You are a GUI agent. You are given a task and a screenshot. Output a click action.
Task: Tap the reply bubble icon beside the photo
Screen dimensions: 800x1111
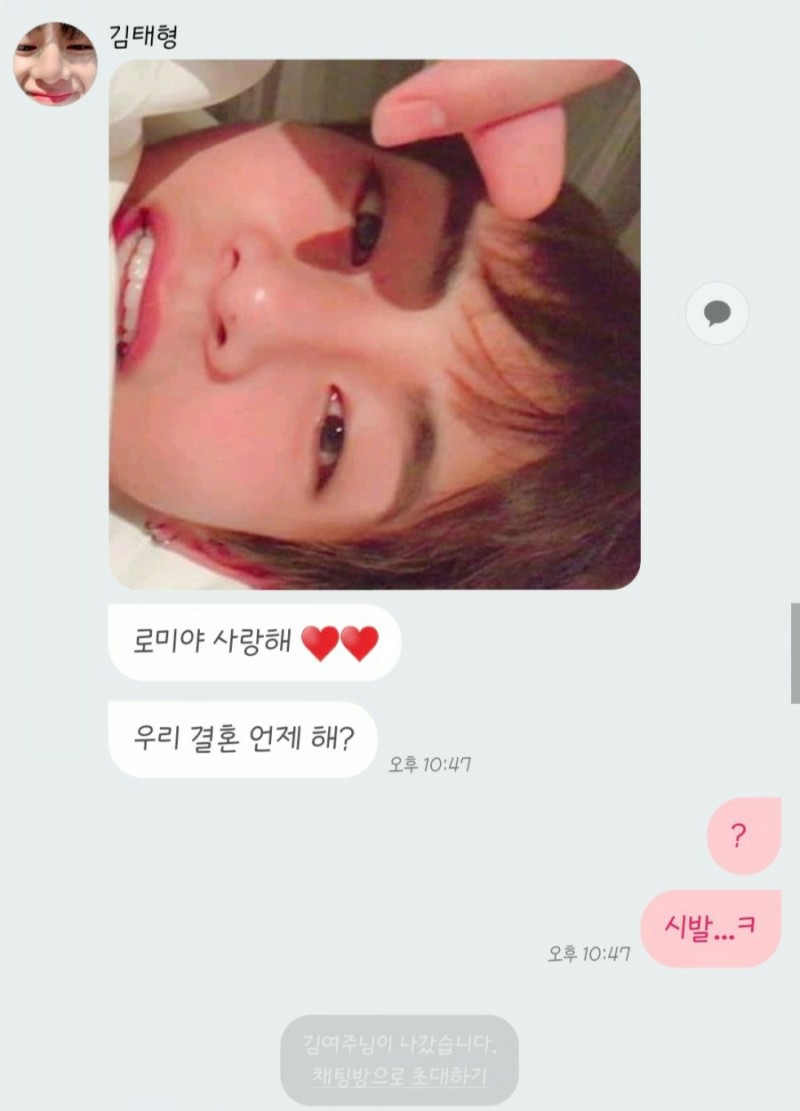coord(716,314)
